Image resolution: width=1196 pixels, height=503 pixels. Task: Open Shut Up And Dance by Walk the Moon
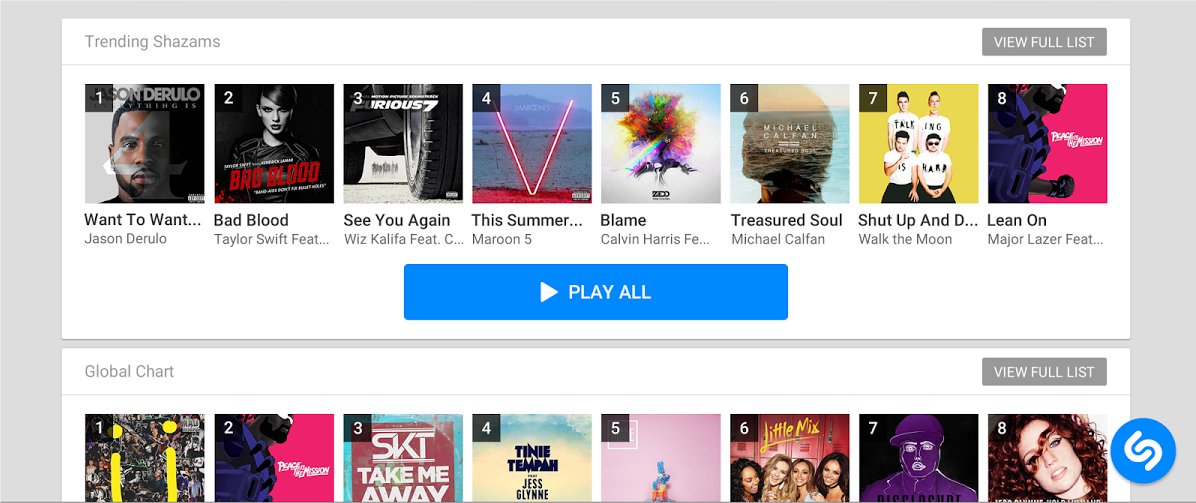[x=918, y=144]
